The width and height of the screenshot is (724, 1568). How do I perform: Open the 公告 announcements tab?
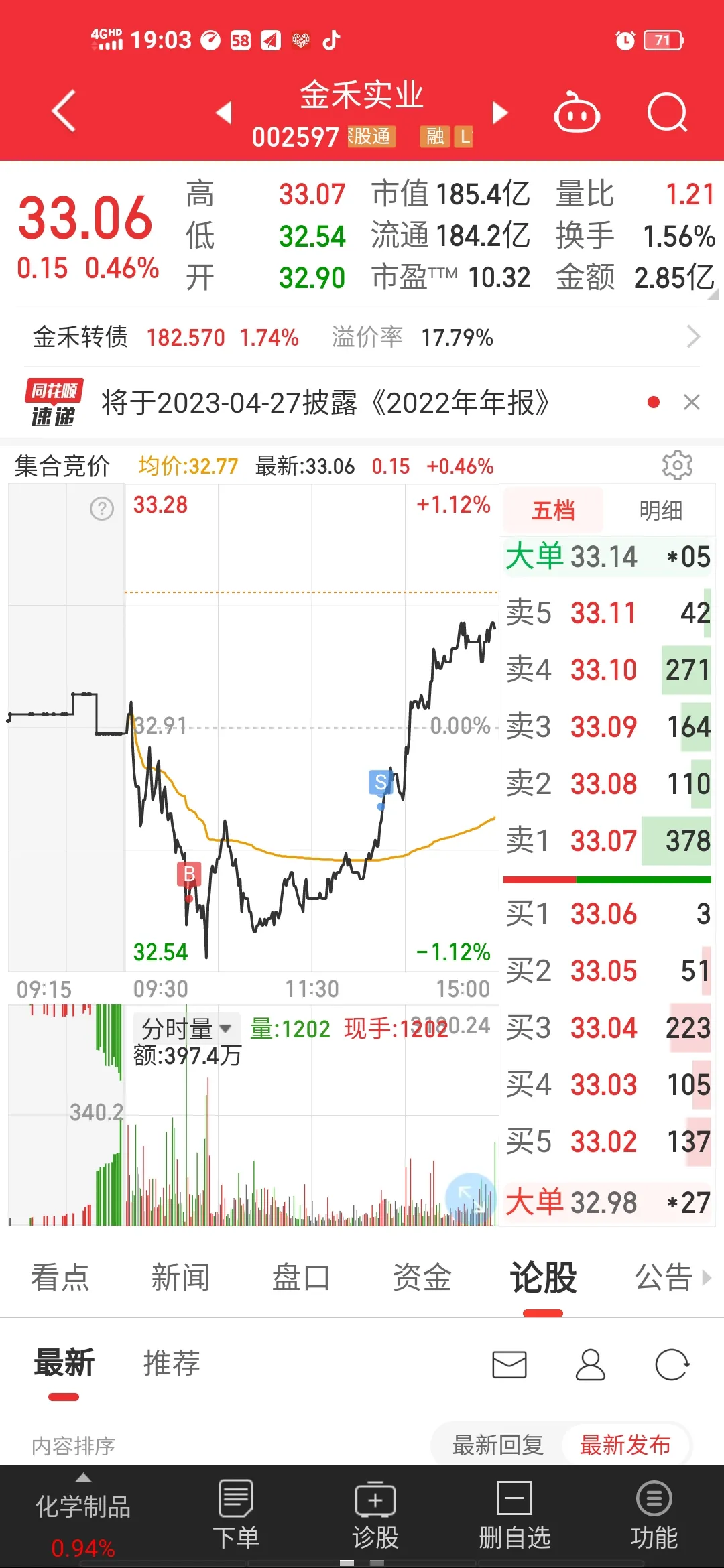[664, 1277]
